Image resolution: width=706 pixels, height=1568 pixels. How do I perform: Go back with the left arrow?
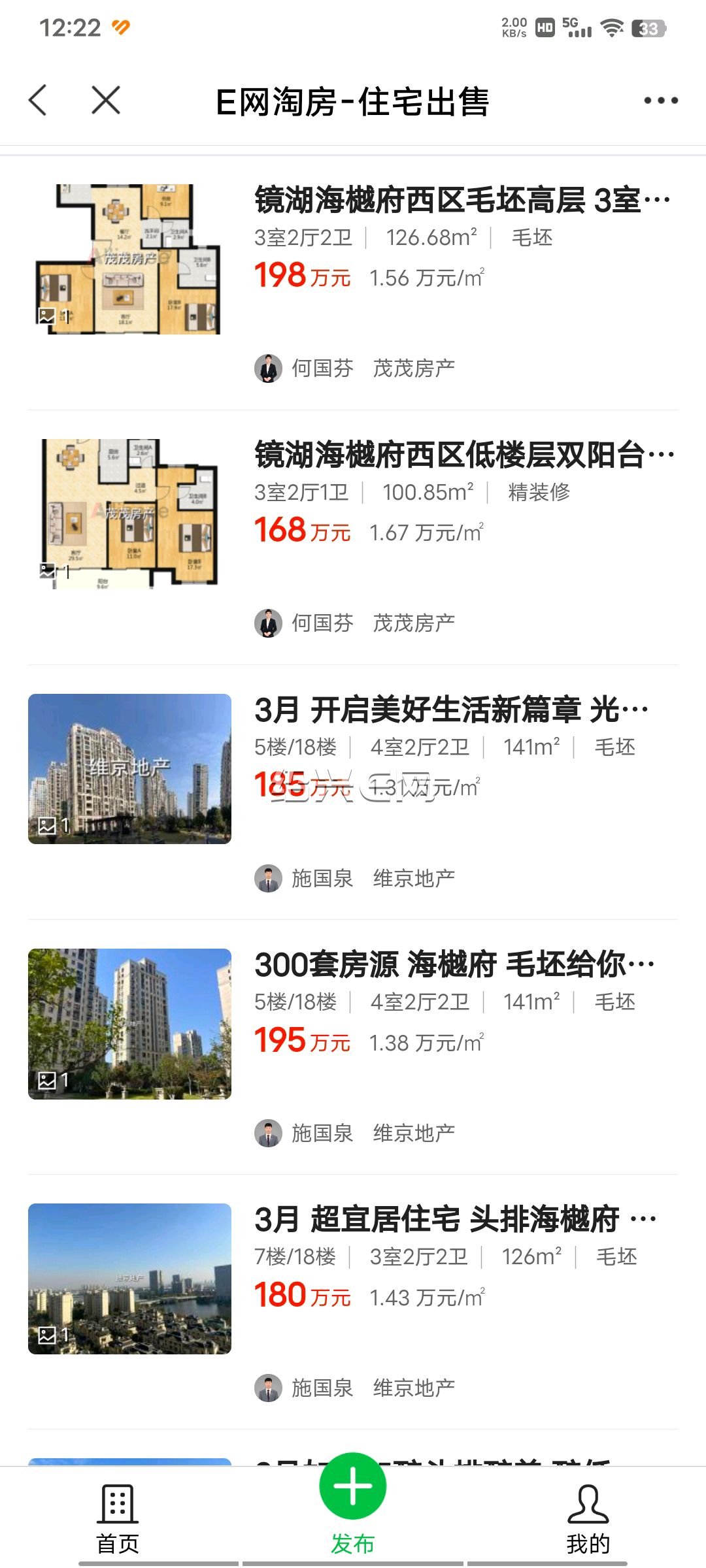[38, 101]
